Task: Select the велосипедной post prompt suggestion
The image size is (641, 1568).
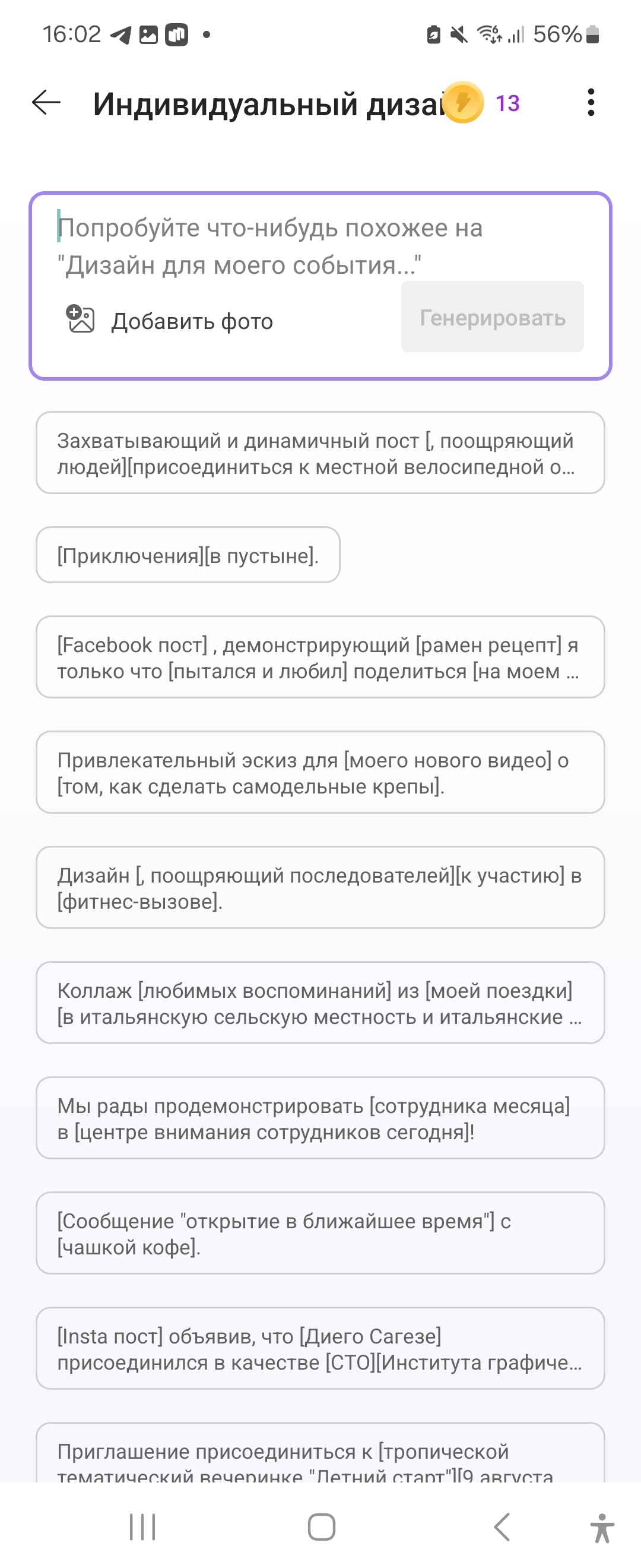Action: 320,453
